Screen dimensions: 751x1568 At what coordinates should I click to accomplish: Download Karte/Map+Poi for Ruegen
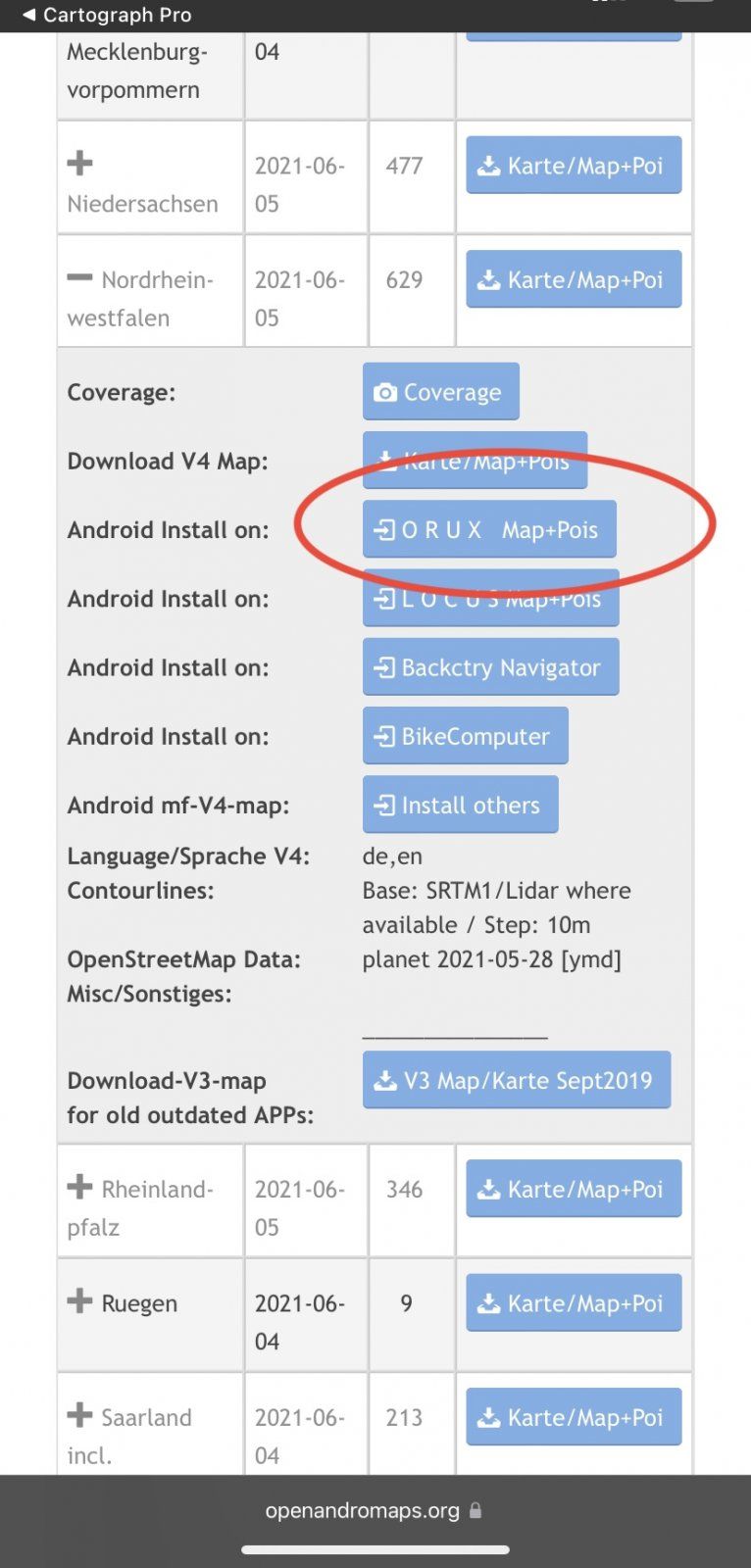coord(574,1304)
